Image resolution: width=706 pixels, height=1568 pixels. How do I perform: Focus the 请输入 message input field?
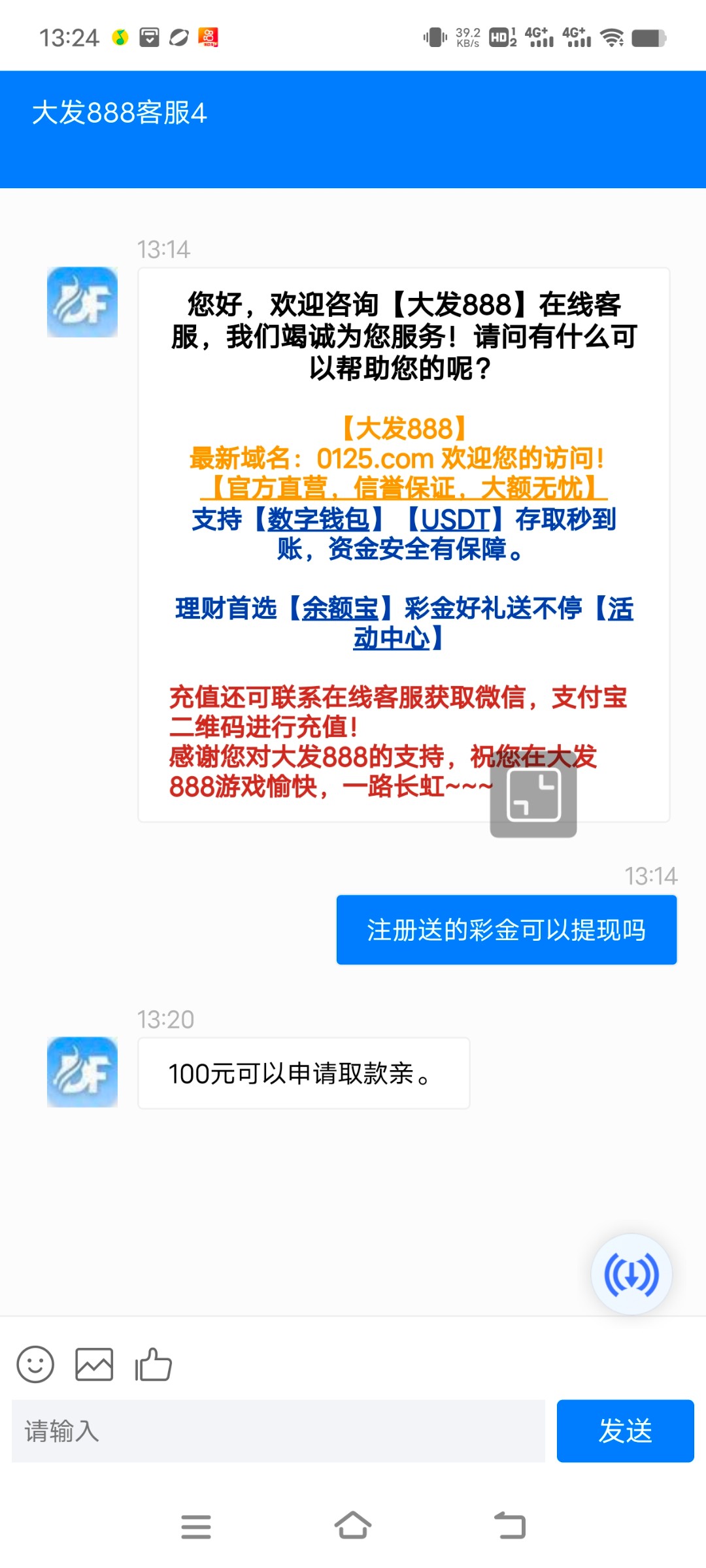pyautogui.click(x=278, y=1431)
